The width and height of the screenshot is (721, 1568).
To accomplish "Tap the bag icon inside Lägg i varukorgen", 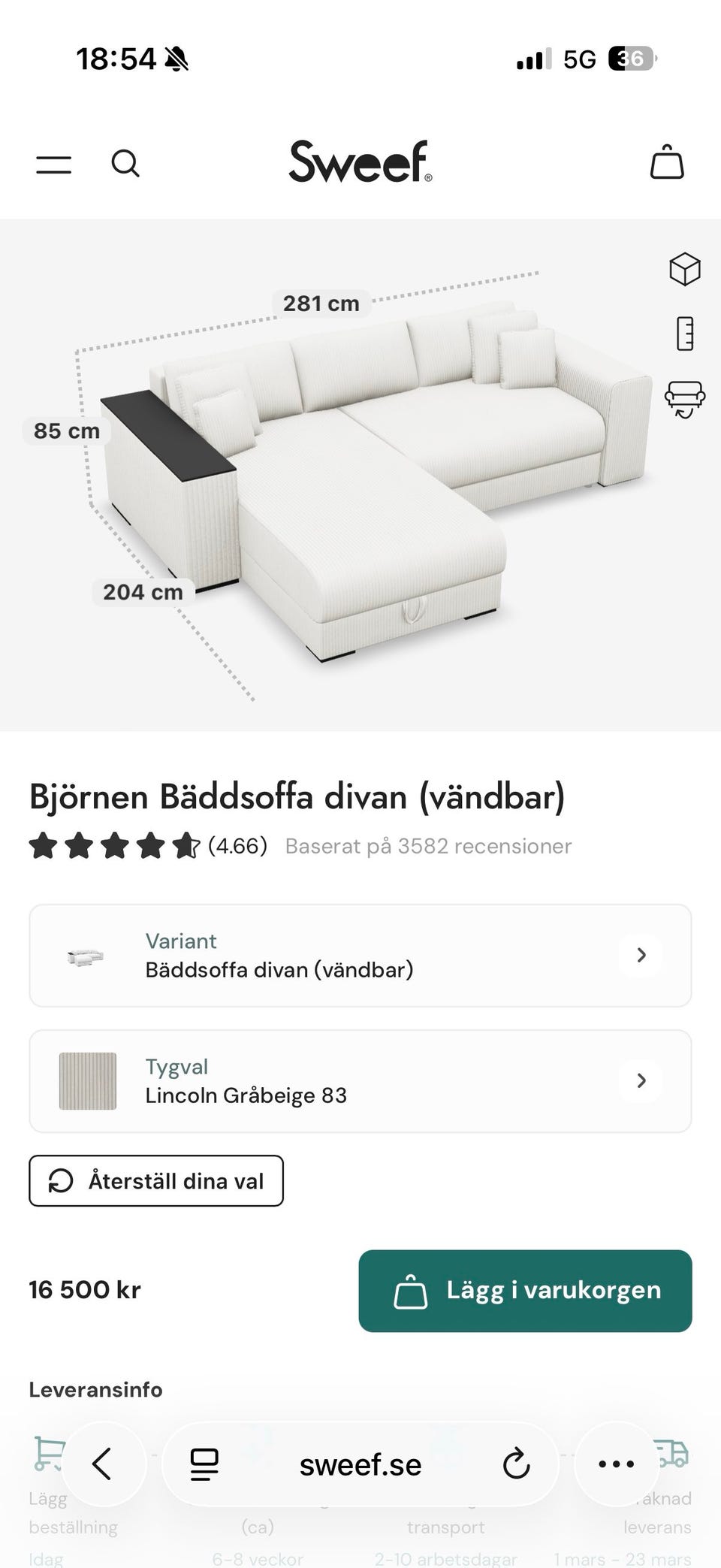I will (x=410, y=1290).
